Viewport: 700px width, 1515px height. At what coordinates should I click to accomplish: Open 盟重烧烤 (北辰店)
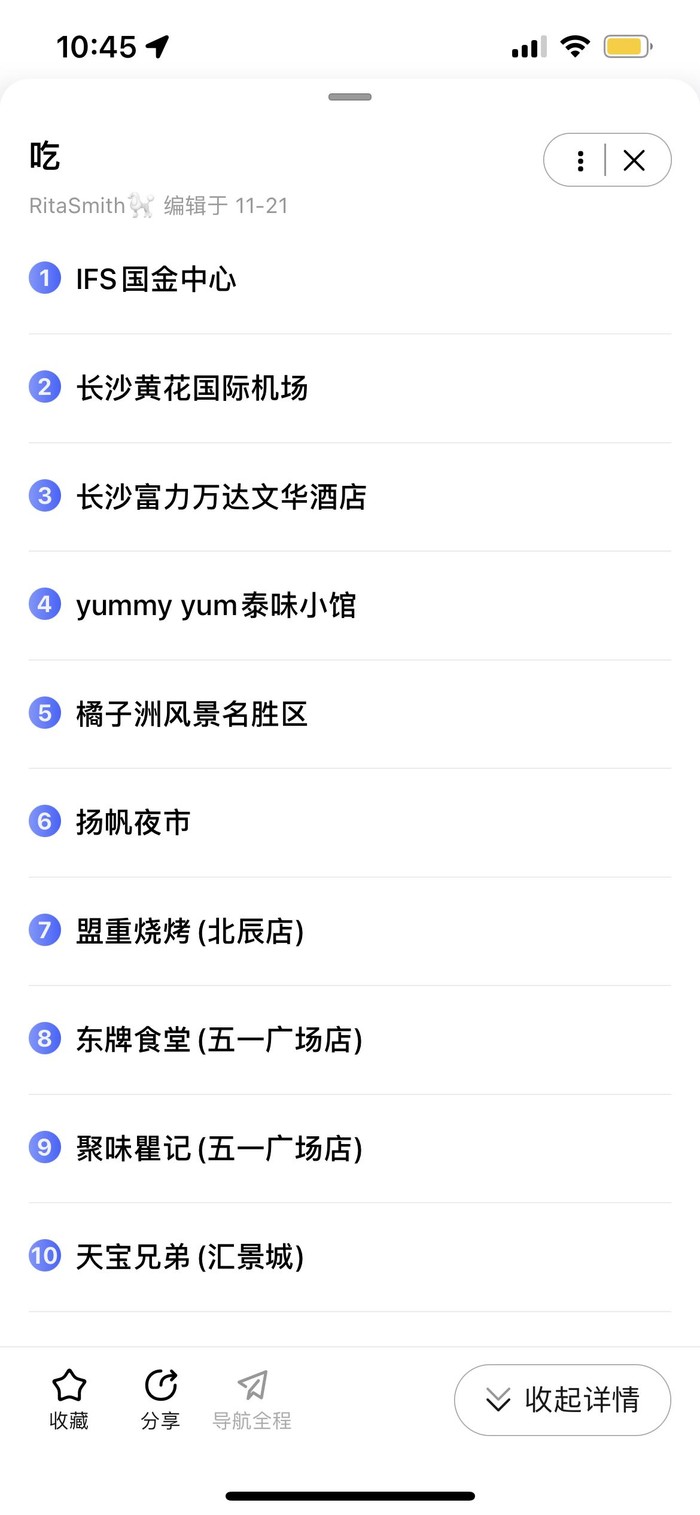point(189,931)
